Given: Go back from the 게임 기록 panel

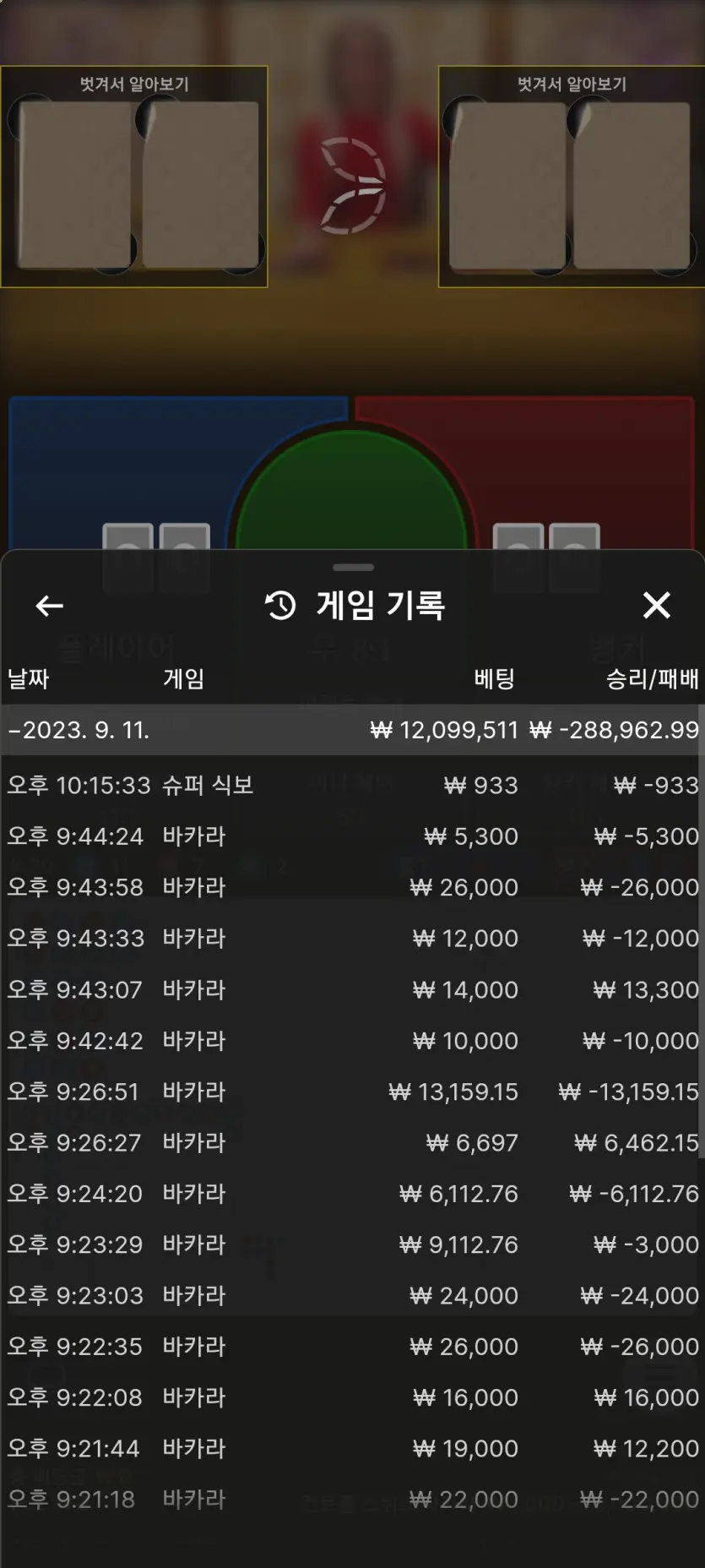Looking at the screenshot, I should click(50, 605).
